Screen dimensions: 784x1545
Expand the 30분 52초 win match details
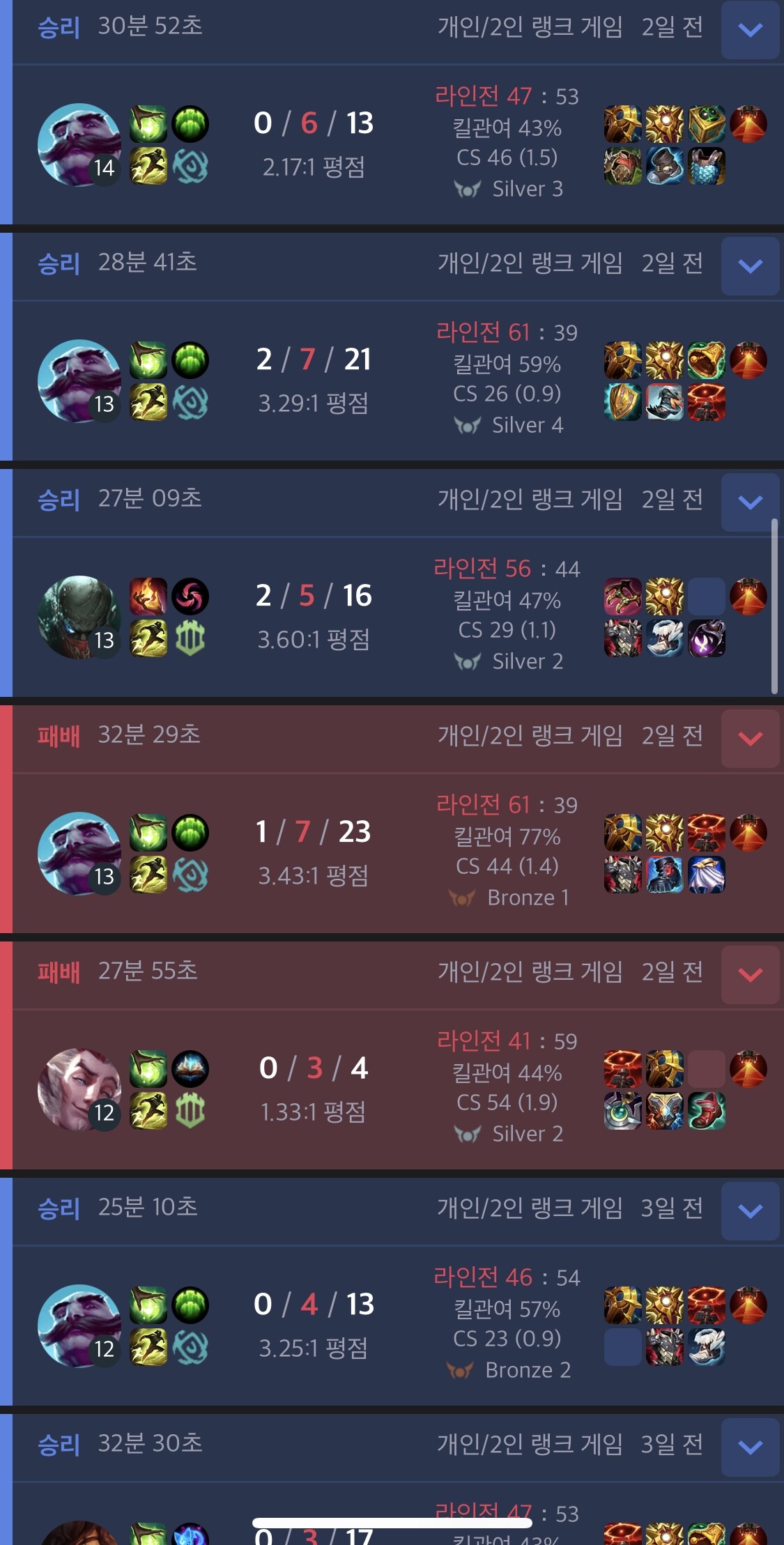coord(750,30)
